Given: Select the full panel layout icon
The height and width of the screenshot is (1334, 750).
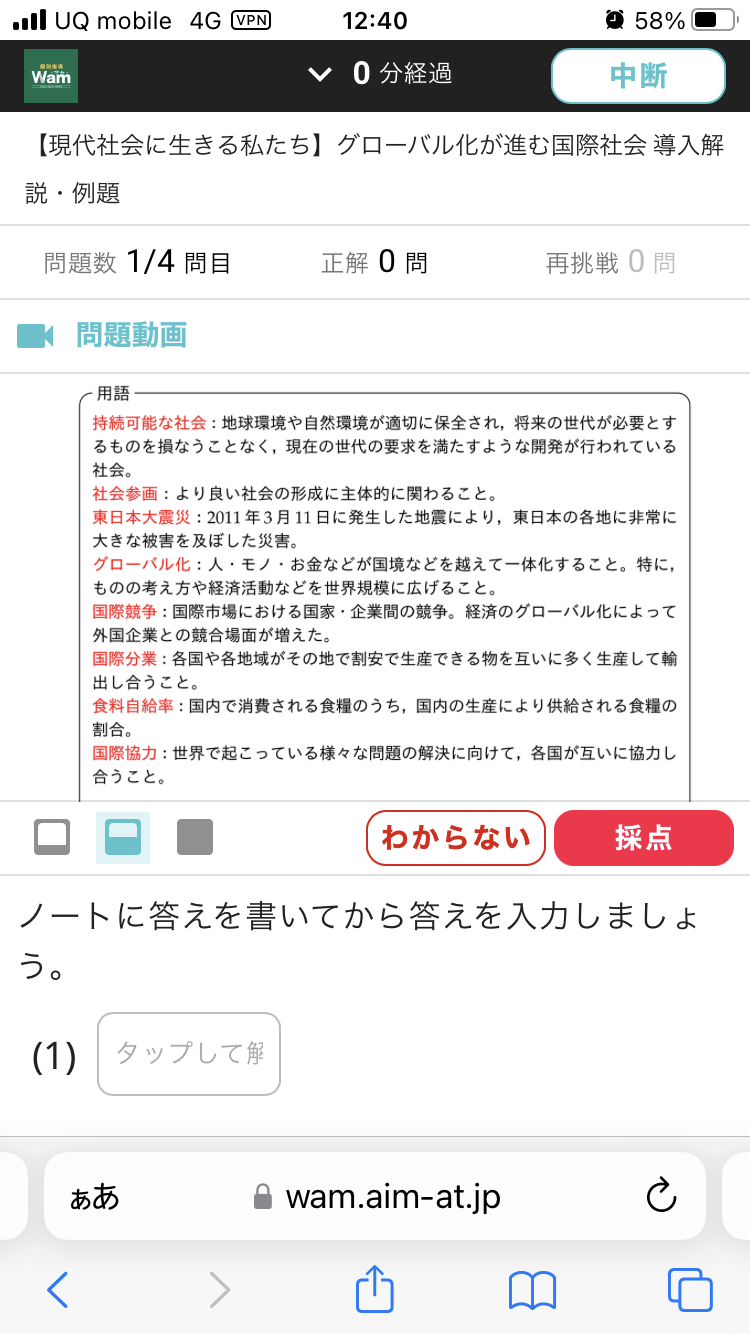Looking at the screenshot, I should 195,837.
